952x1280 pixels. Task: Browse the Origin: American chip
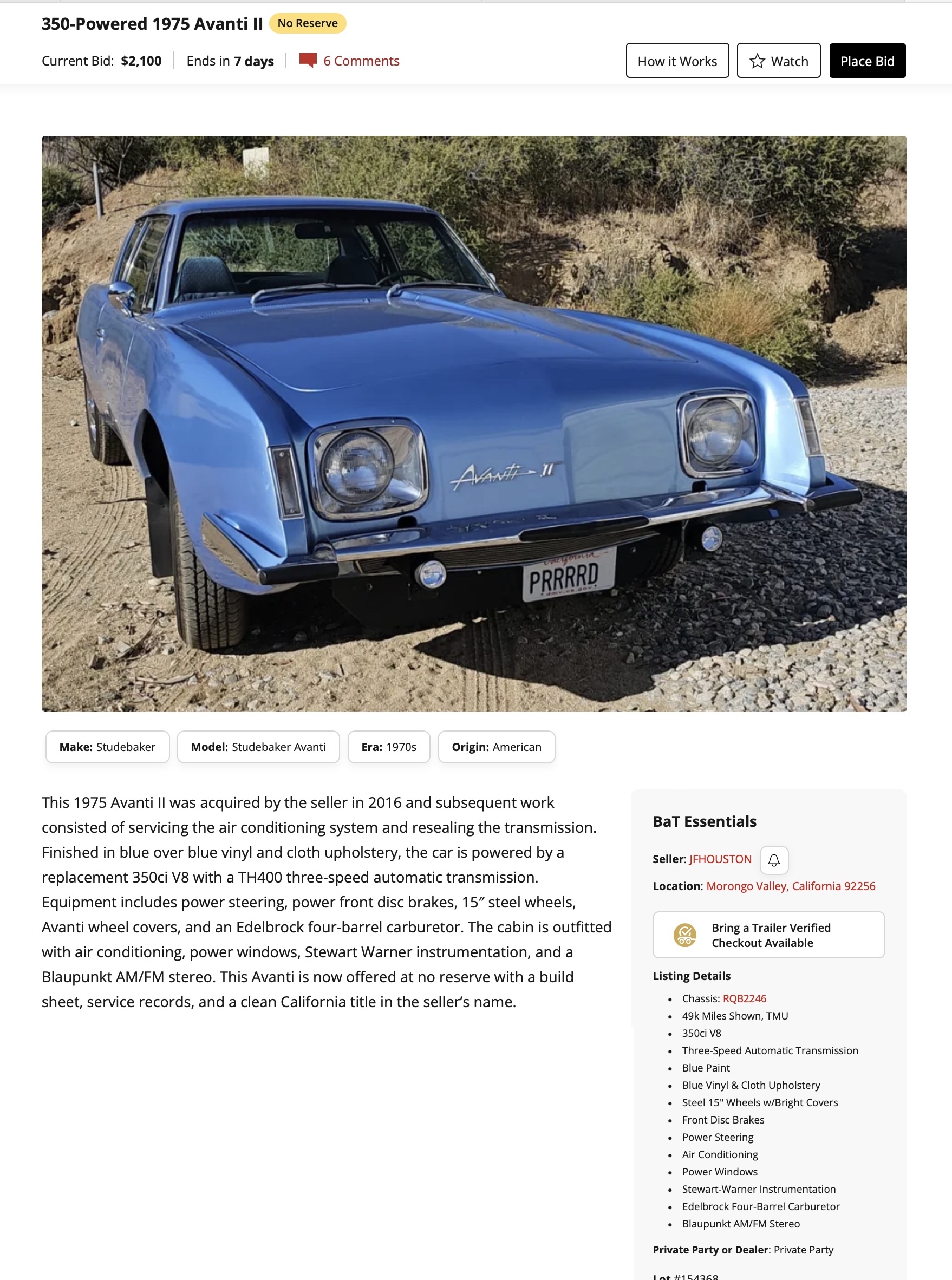(x=496, y=747)
